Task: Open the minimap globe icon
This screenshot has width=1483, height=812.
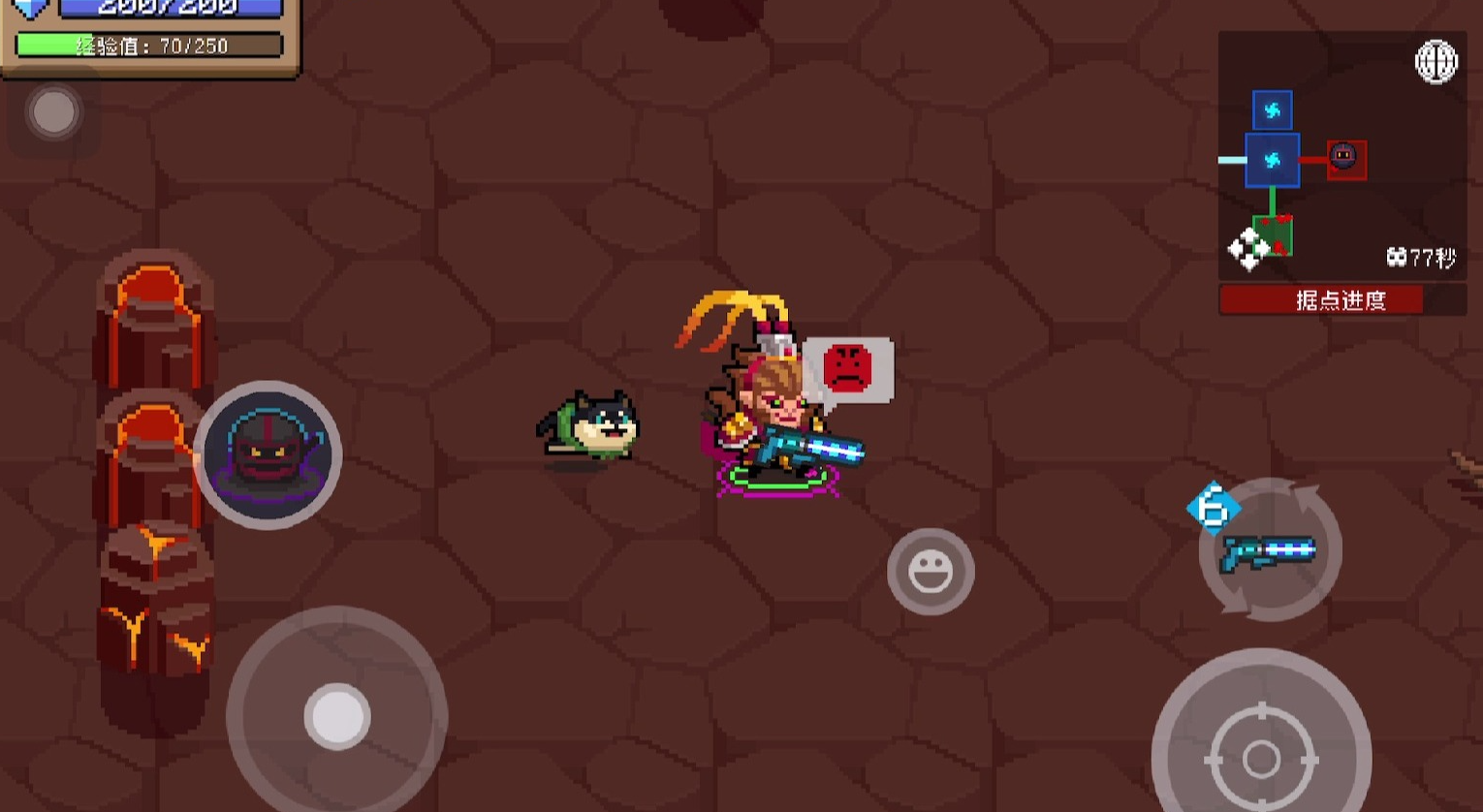Action: (x=1436, y=62)
